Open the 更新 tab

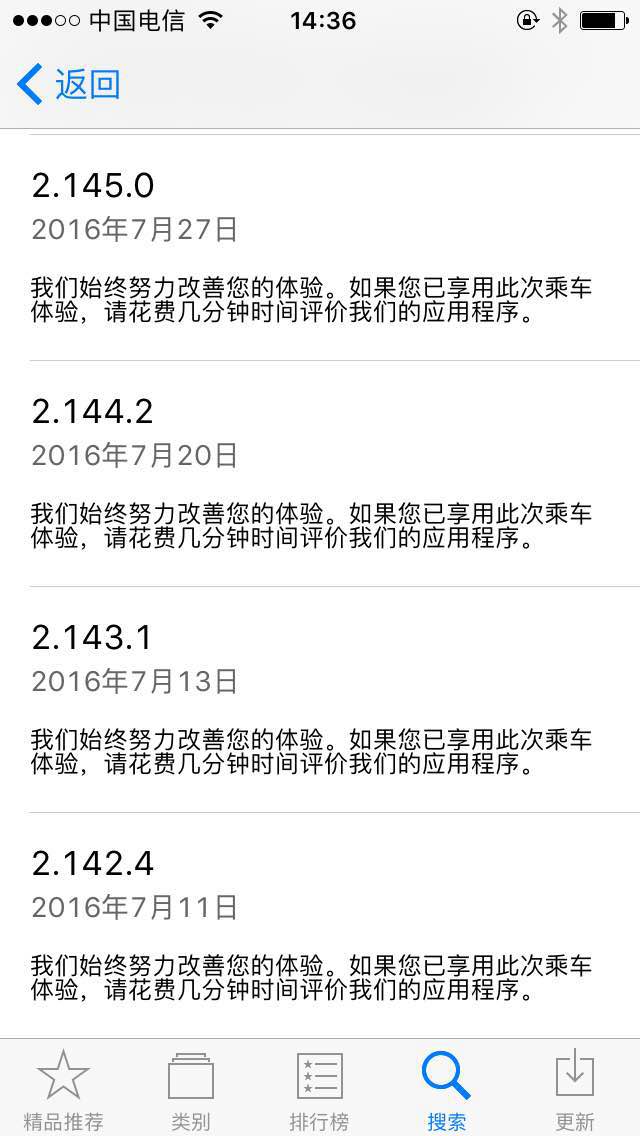pos(575,1089)
